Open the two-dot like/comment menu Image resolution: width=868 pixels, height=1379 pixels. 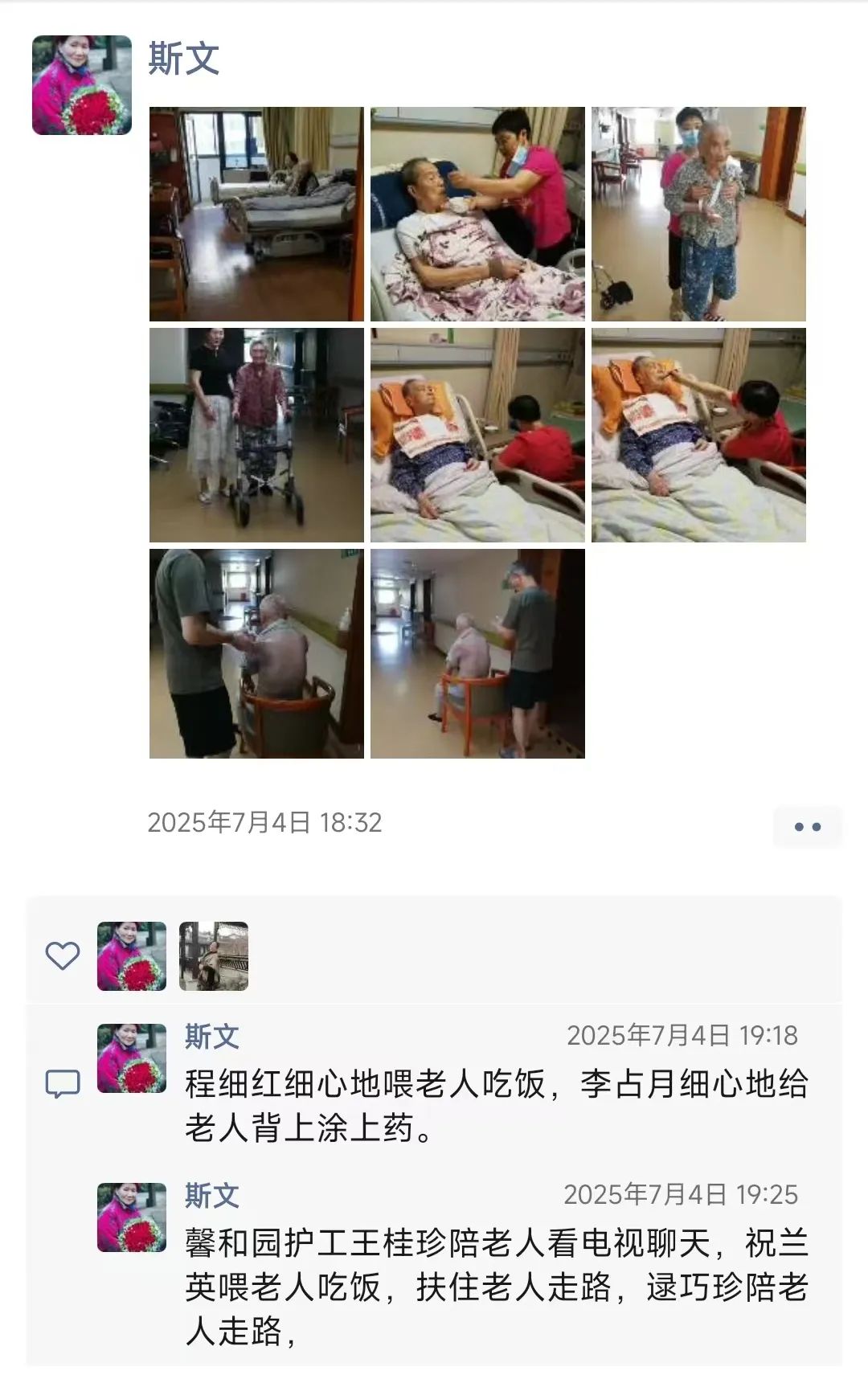pos(807,826)
